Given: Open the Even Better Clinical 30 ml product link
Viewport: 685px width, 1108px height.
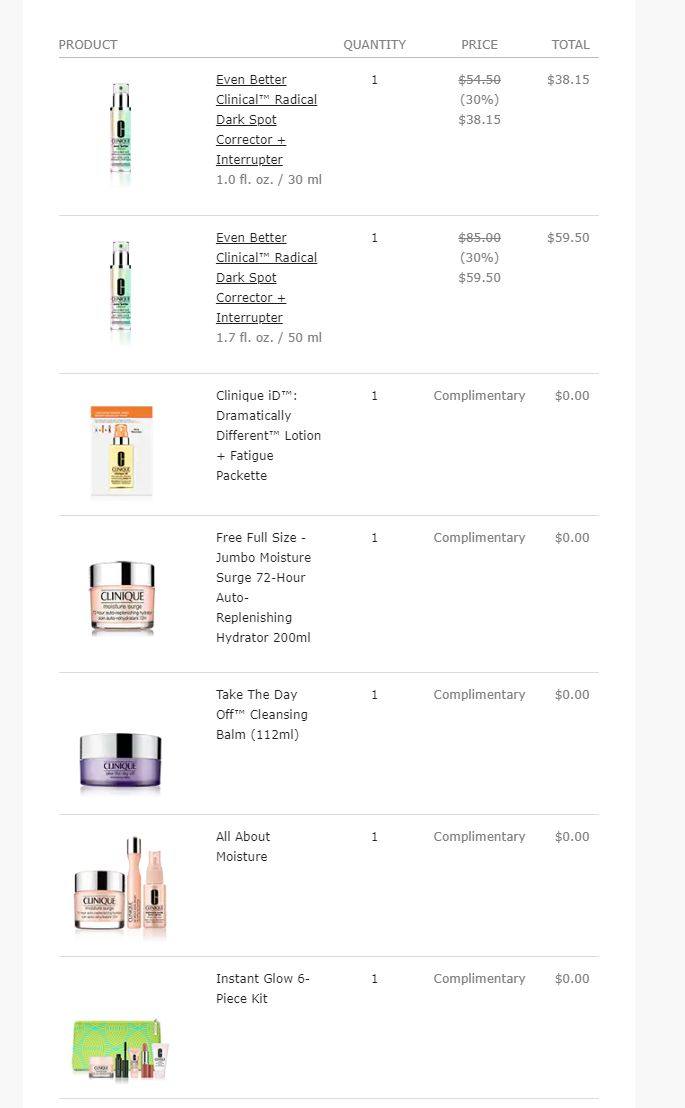Looking at the screenshot, I should [x=266, y=119].
